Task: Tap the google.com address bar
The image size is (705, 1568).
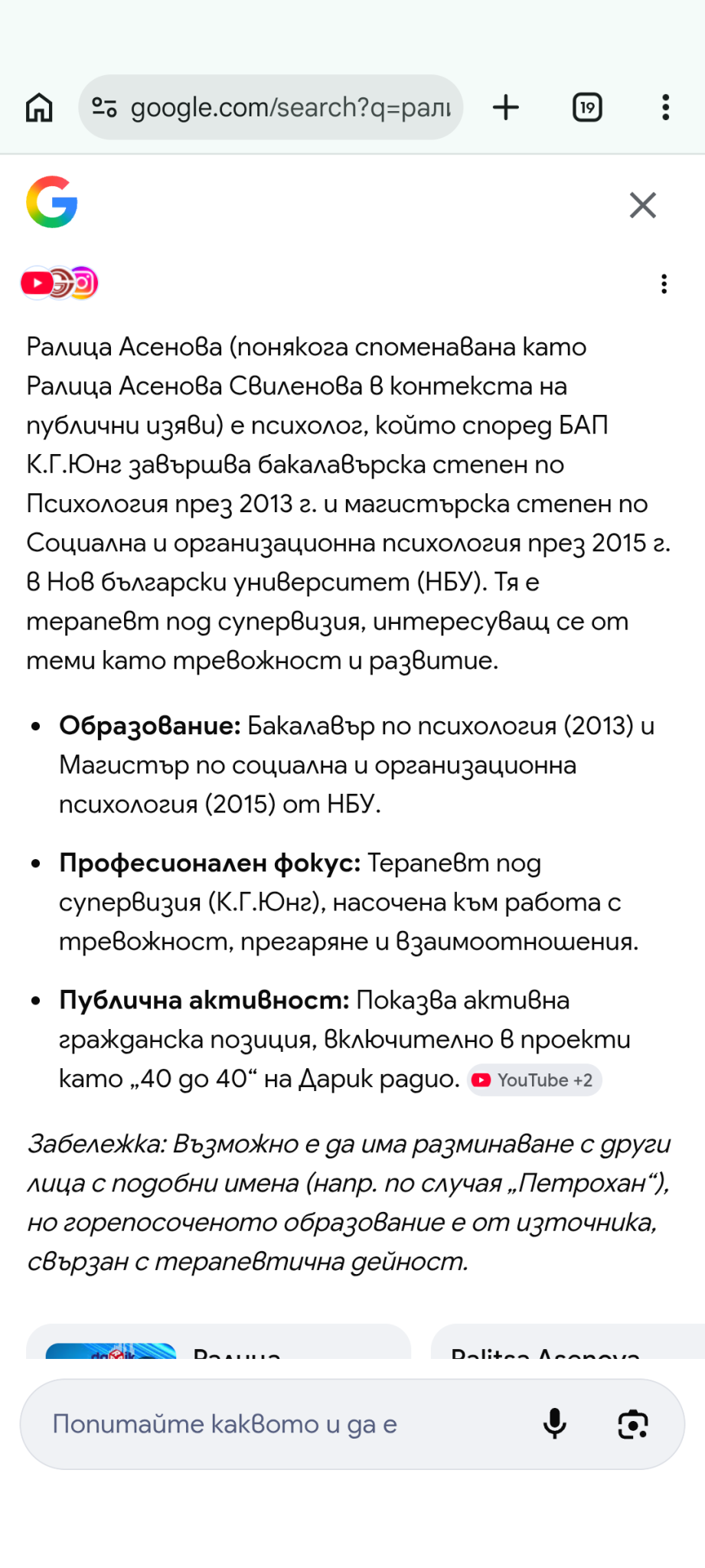Action: tap(271, 107)
